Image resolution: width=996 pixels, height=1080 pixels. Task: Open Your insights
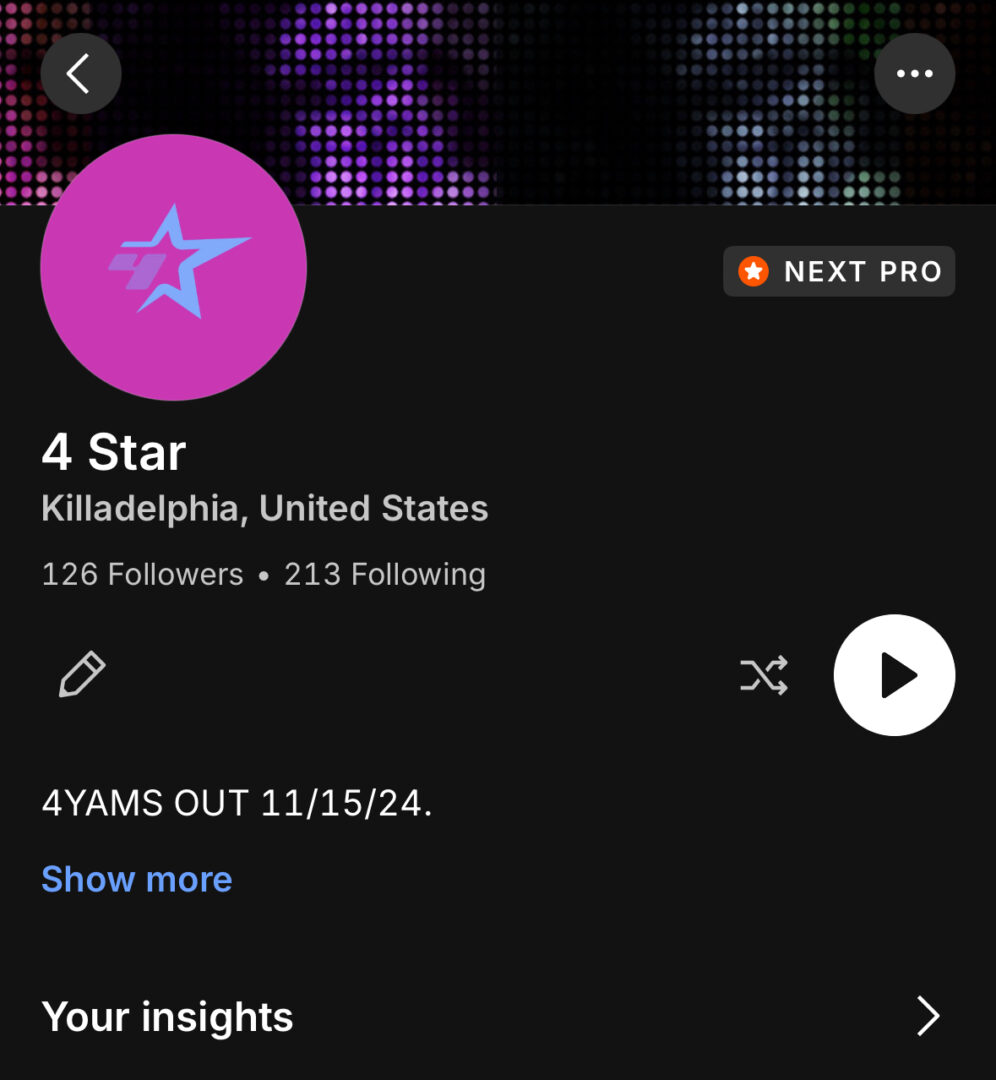point(490,1016)
